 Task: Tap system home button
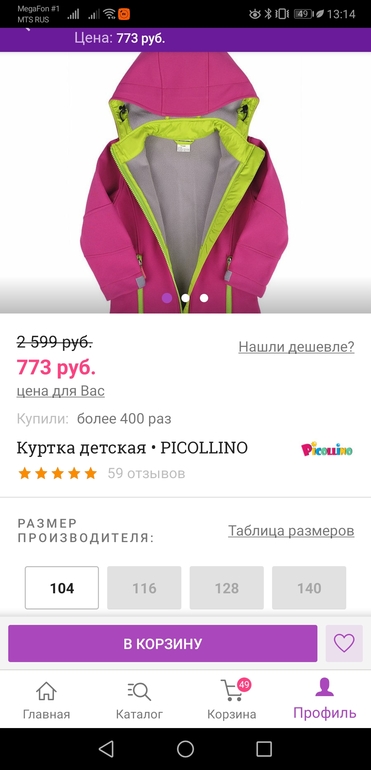(185, 749)
